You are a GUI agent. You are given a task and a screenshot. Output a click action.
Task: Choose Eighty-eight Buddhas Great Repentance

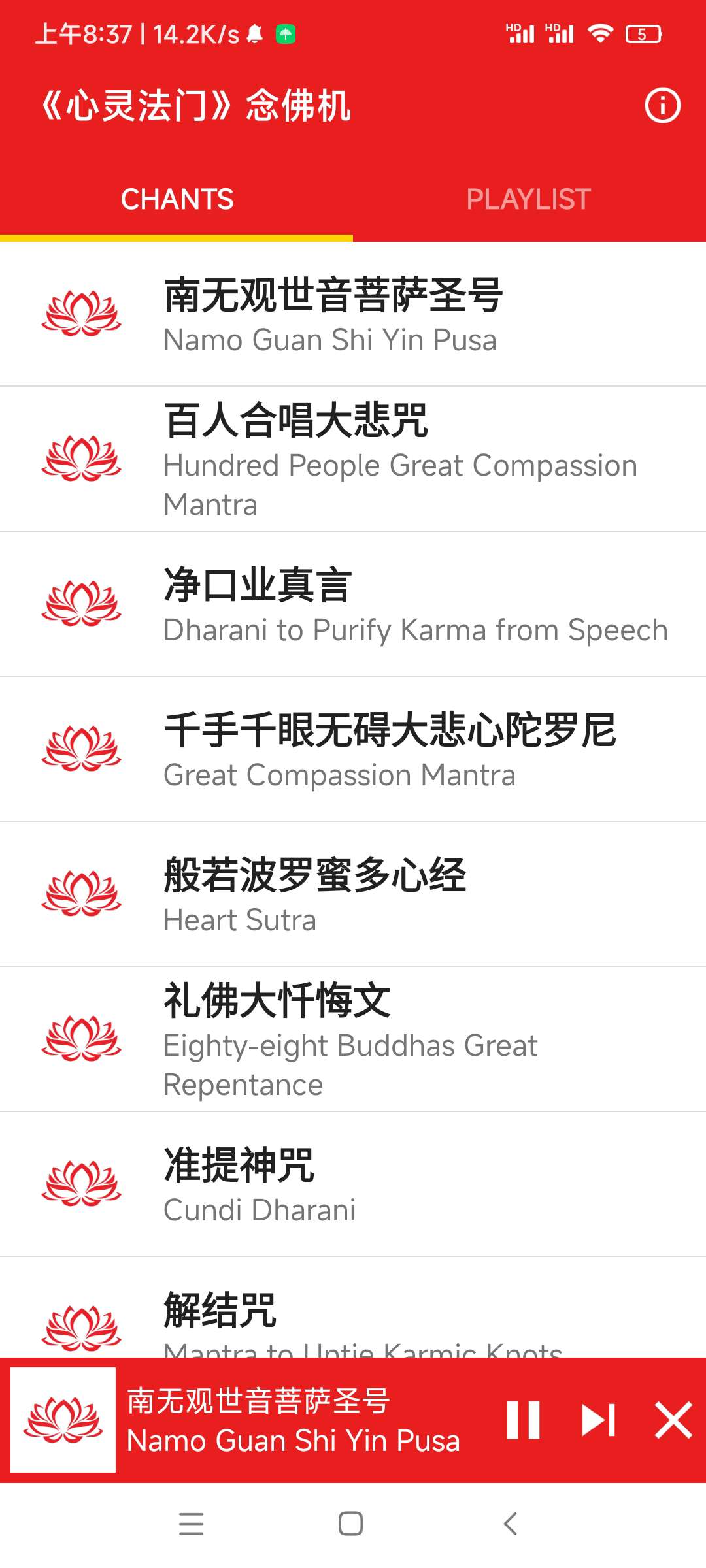[353, 1039]
